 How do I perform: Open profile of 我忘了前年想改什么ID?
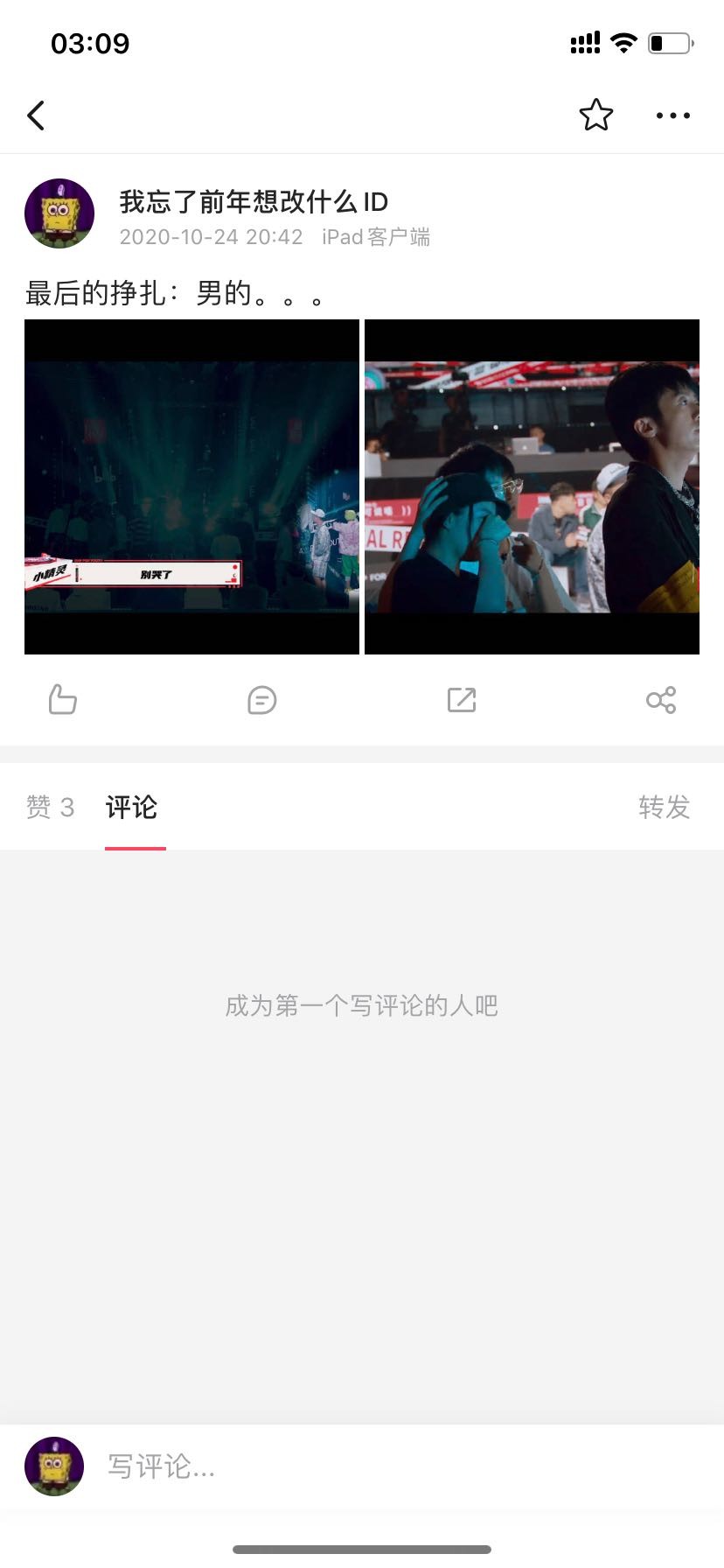point(254,202)
